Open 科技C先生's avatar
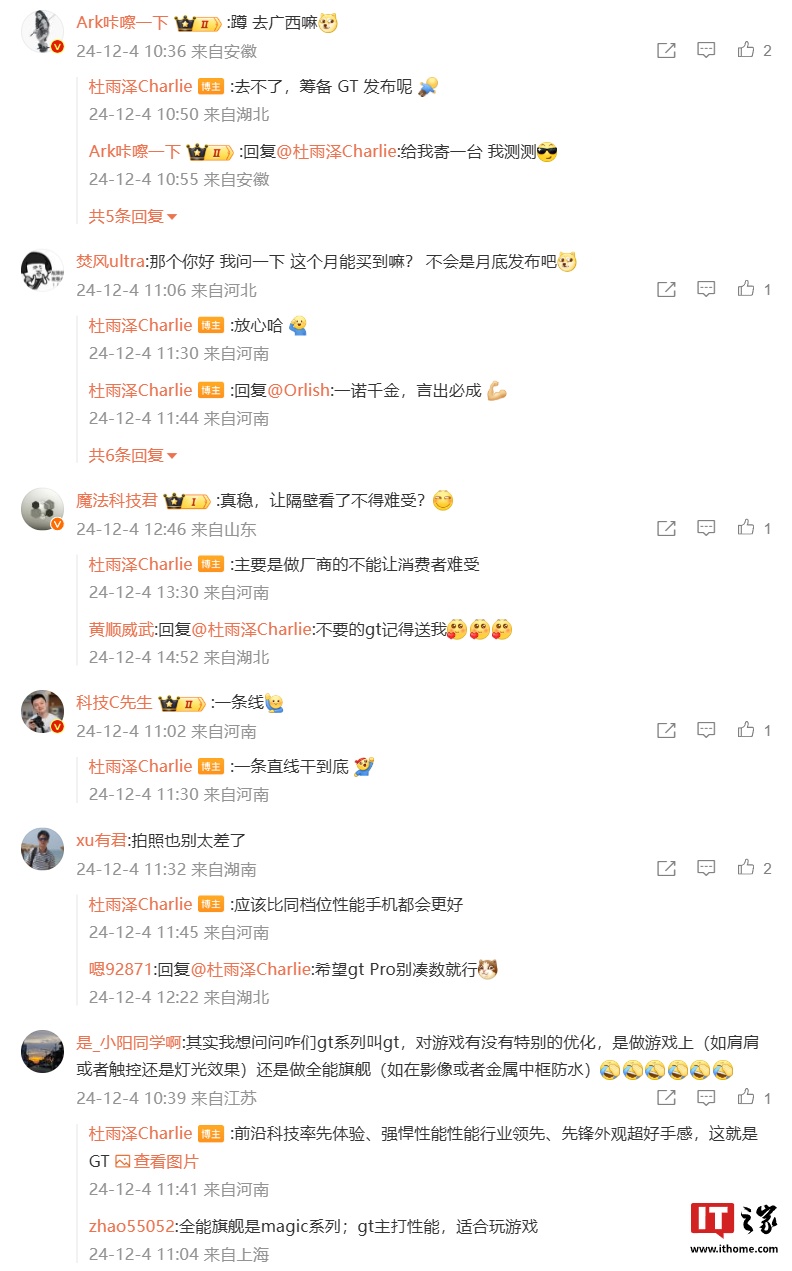The width and height of the screenshot is (792, 1271). tap(42, 711)
